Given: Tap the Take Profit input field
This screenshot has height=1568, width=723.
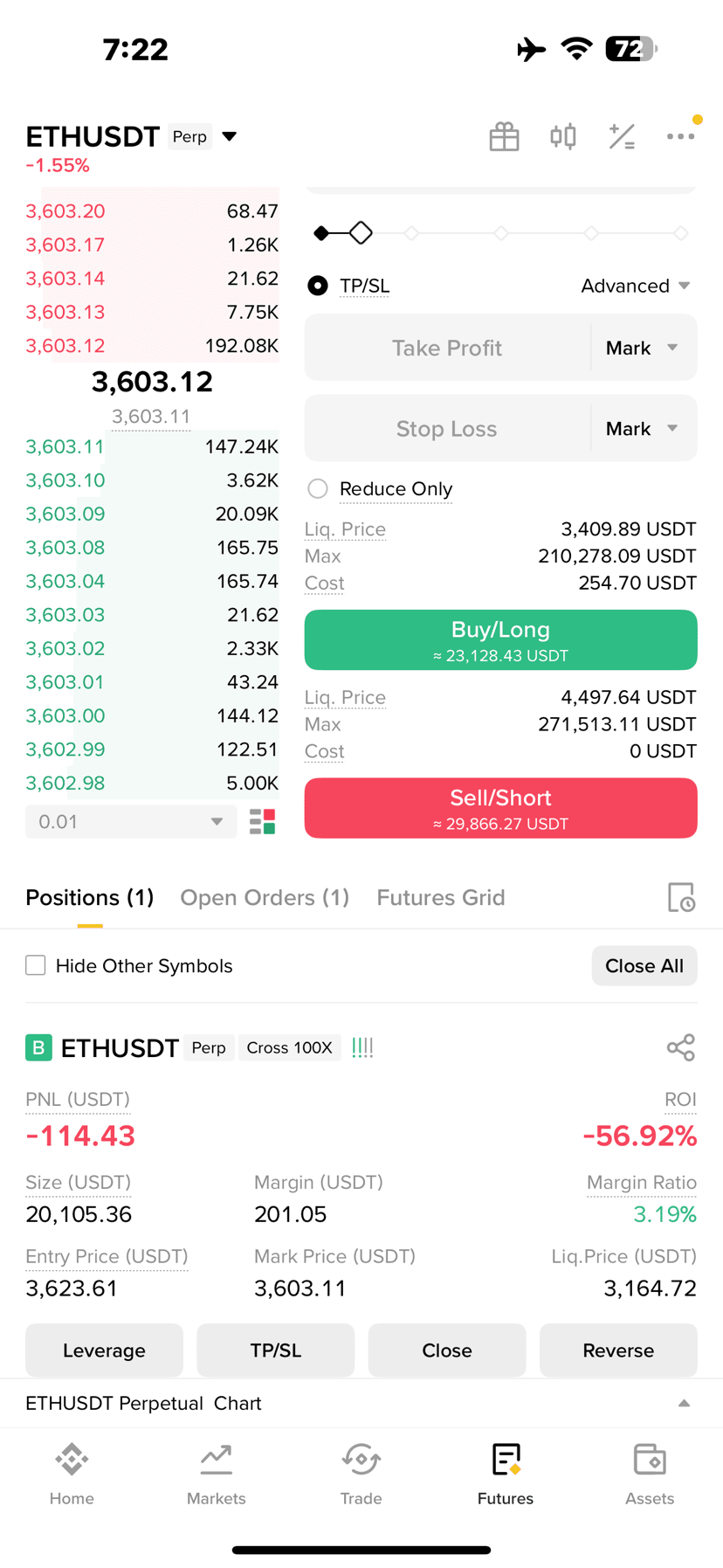Looking at the screenshot, I should coord(447,348).
